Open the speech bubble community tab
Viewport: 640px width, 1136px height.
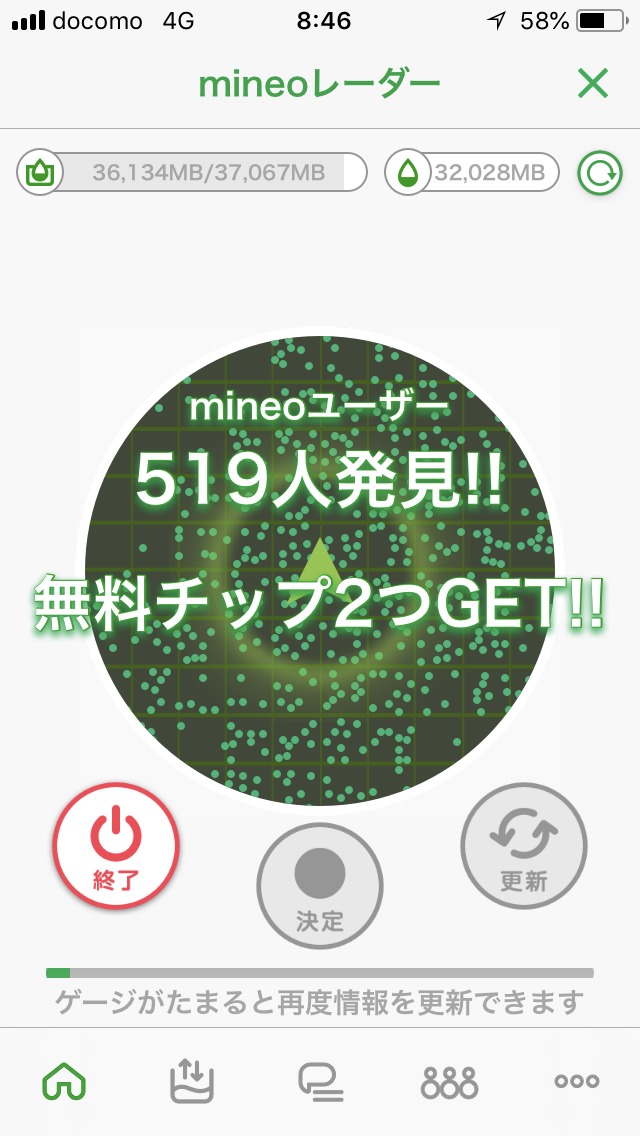320,1081
